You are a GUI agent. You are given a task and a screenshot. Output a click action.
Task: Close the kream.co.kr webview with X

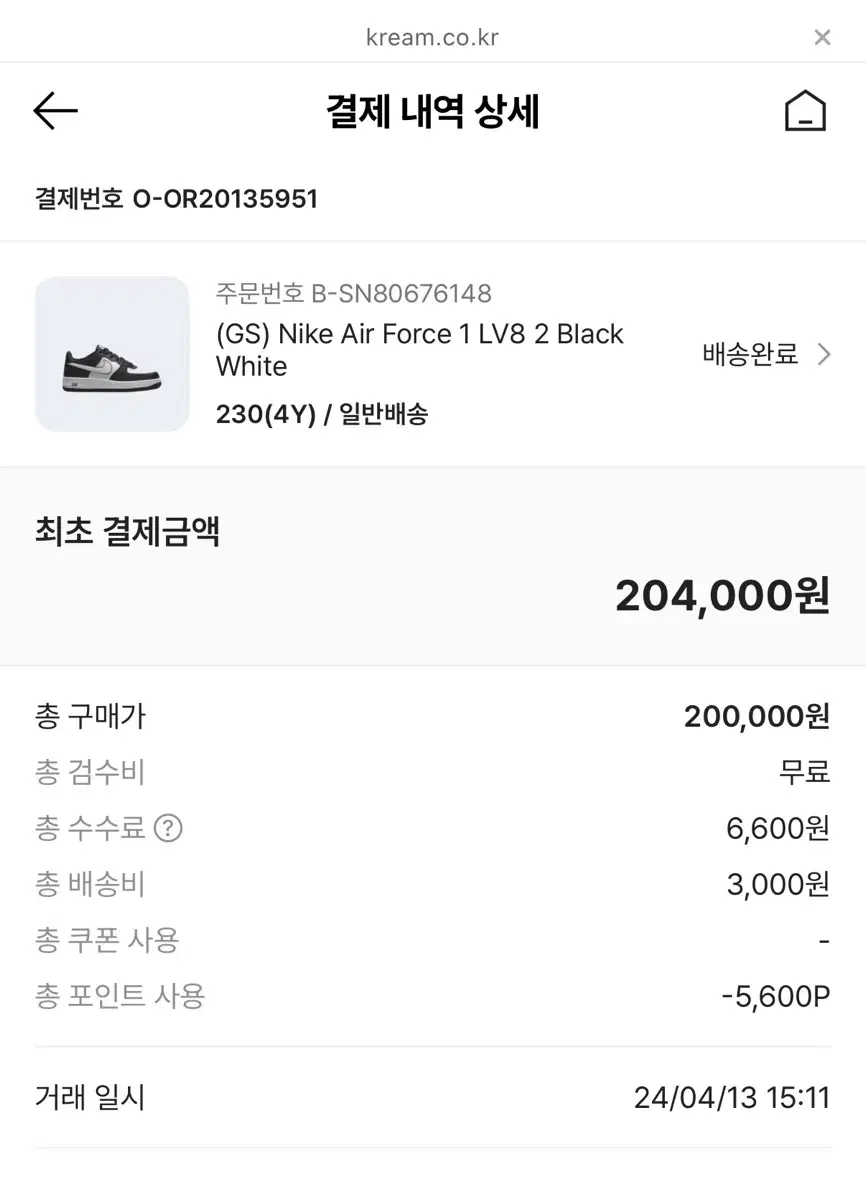click(822, 37)
